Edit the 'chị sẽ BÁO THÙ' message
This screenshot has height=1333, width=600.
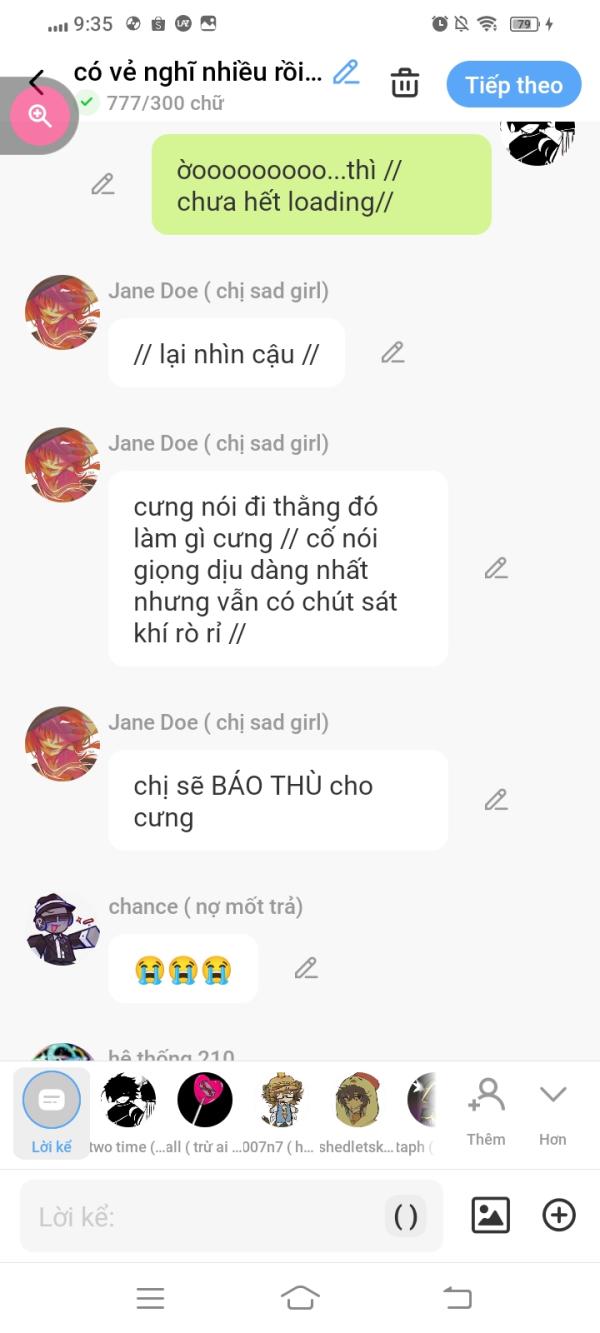pyautogui.click(x=496, y=800)
